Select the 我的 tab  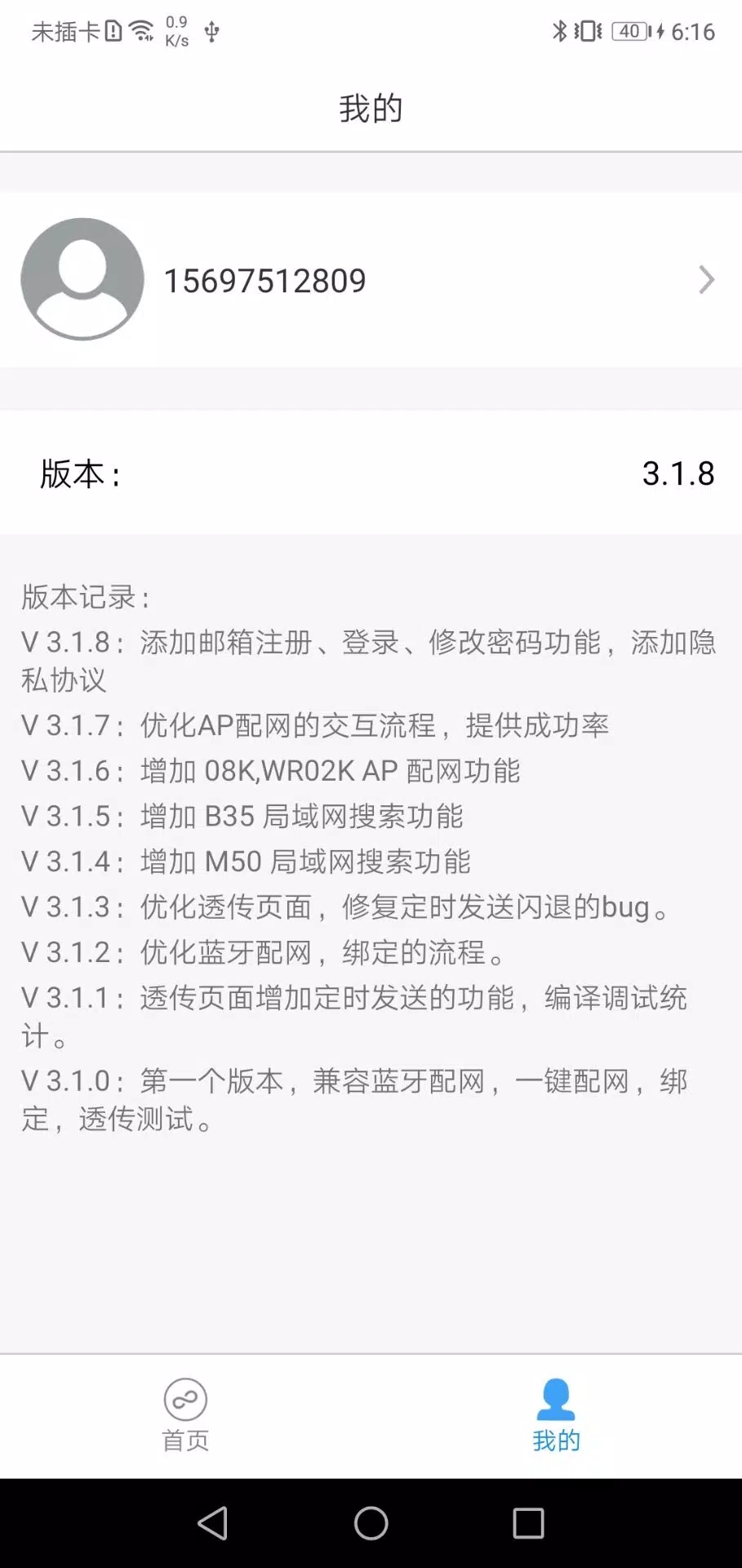point(556,1416)
